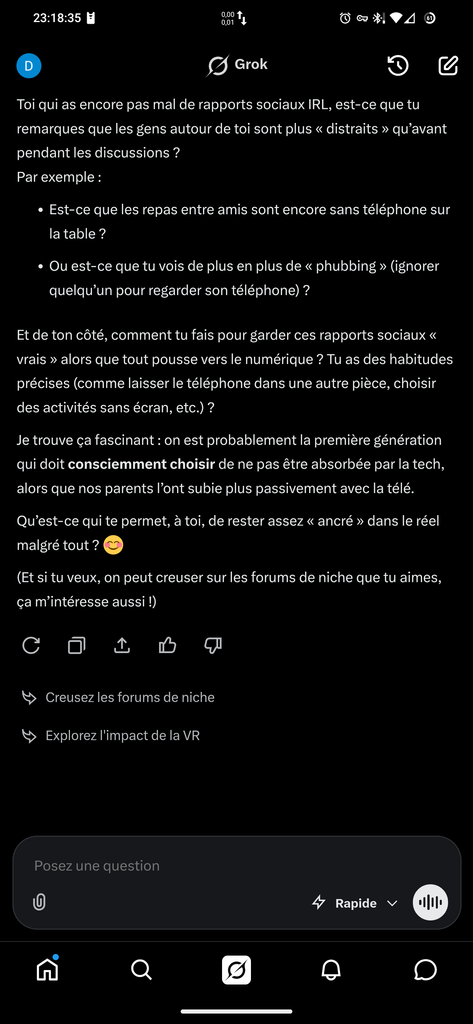Viewport: 473px width, 1024px height.
Task: Switch to the Search tab
Action: [142, 970]
